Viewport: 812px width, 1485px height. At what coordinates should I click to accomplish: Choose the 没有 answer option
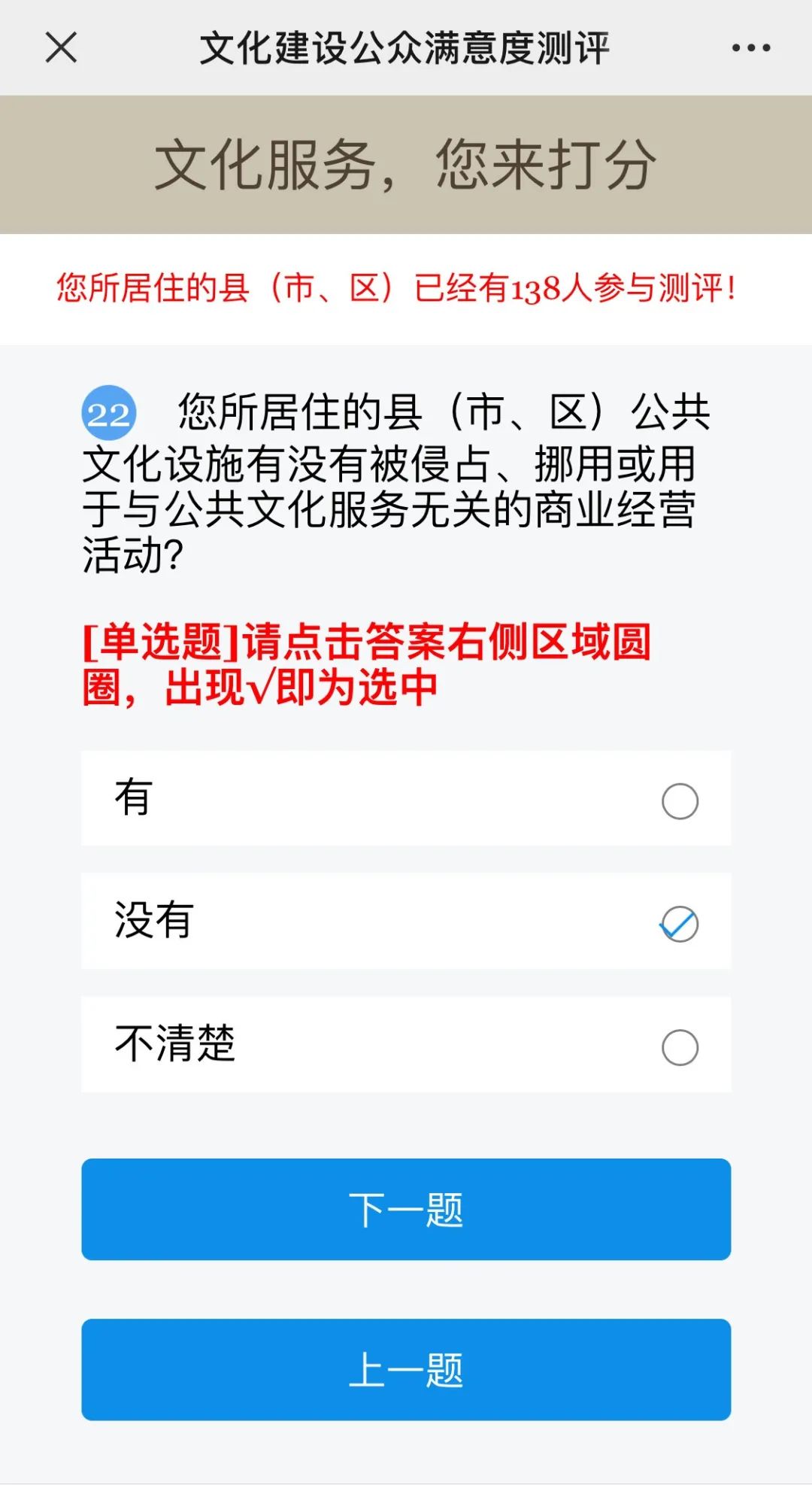[680, 924]
